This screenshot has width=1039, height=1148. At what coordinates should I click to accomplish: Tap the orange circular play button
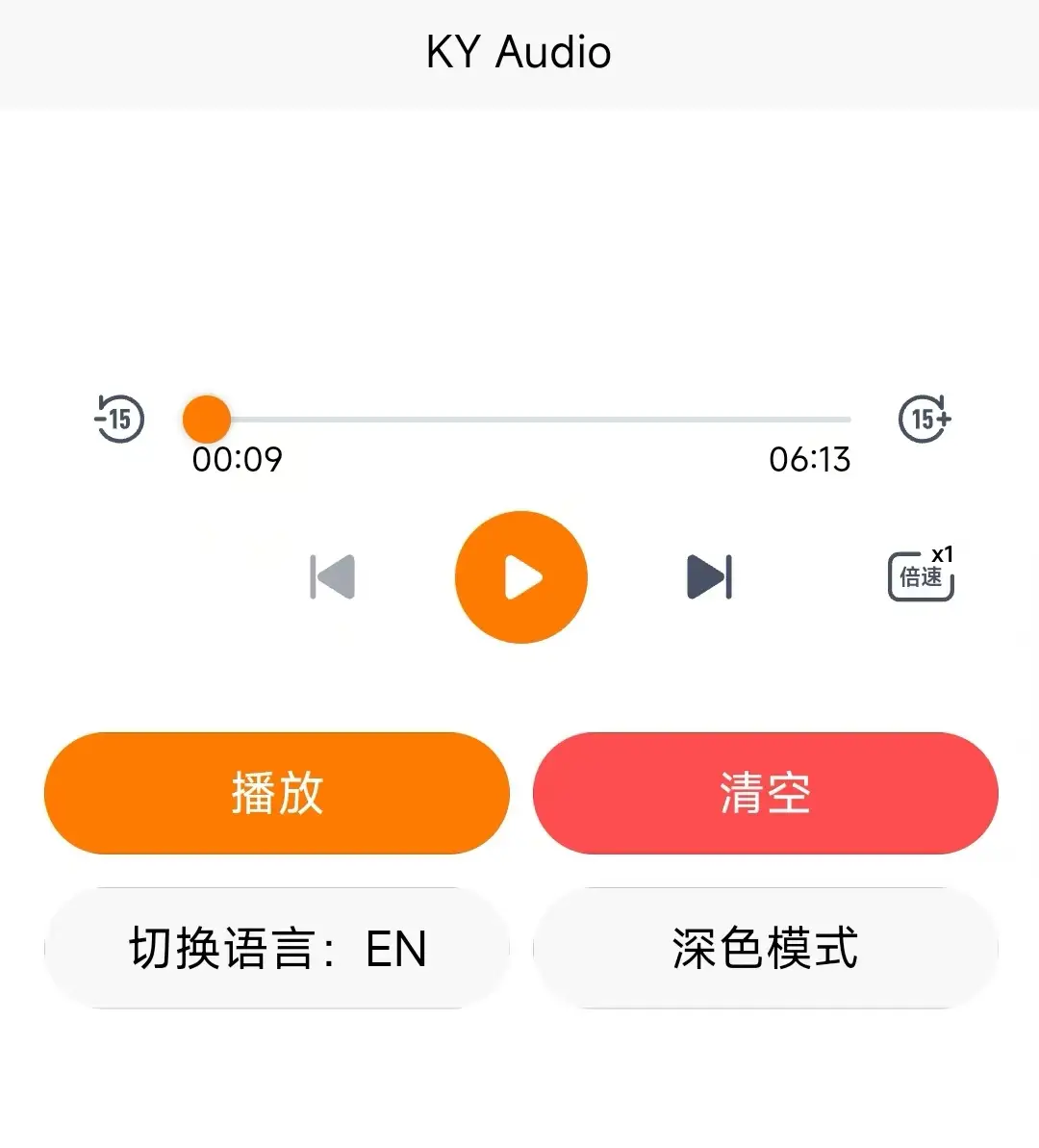pos(520,577)
